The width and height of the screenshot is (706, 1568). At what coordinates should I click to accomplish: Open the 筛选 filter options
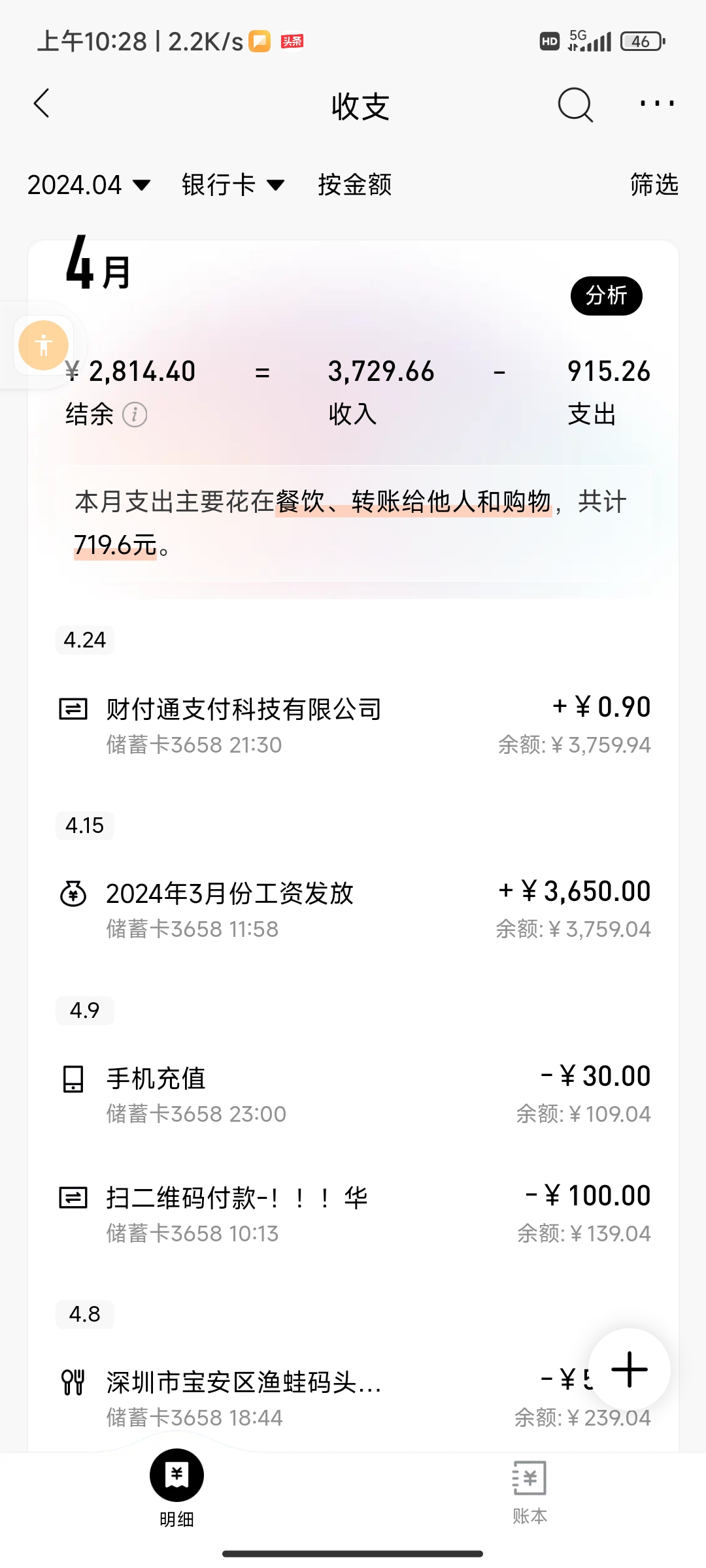click(x=654, y=185)
